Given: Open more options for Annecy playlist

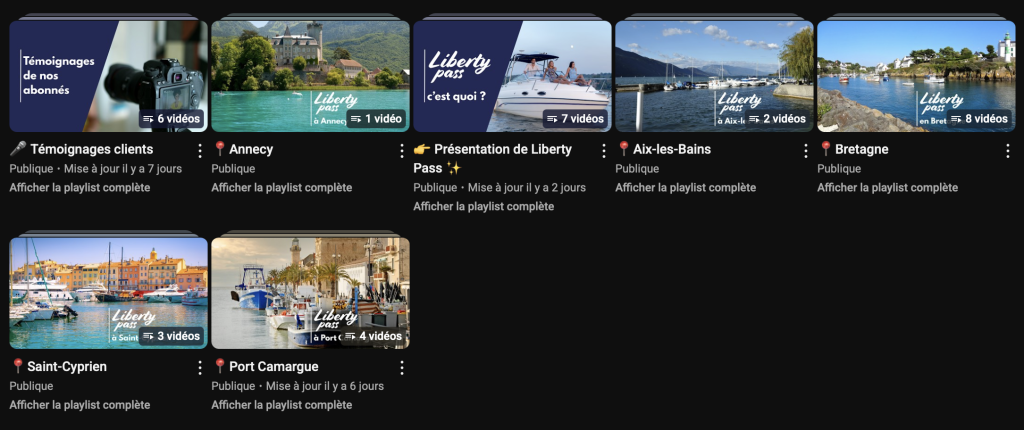Looking at the screenshot, I should tap(401, 151).
